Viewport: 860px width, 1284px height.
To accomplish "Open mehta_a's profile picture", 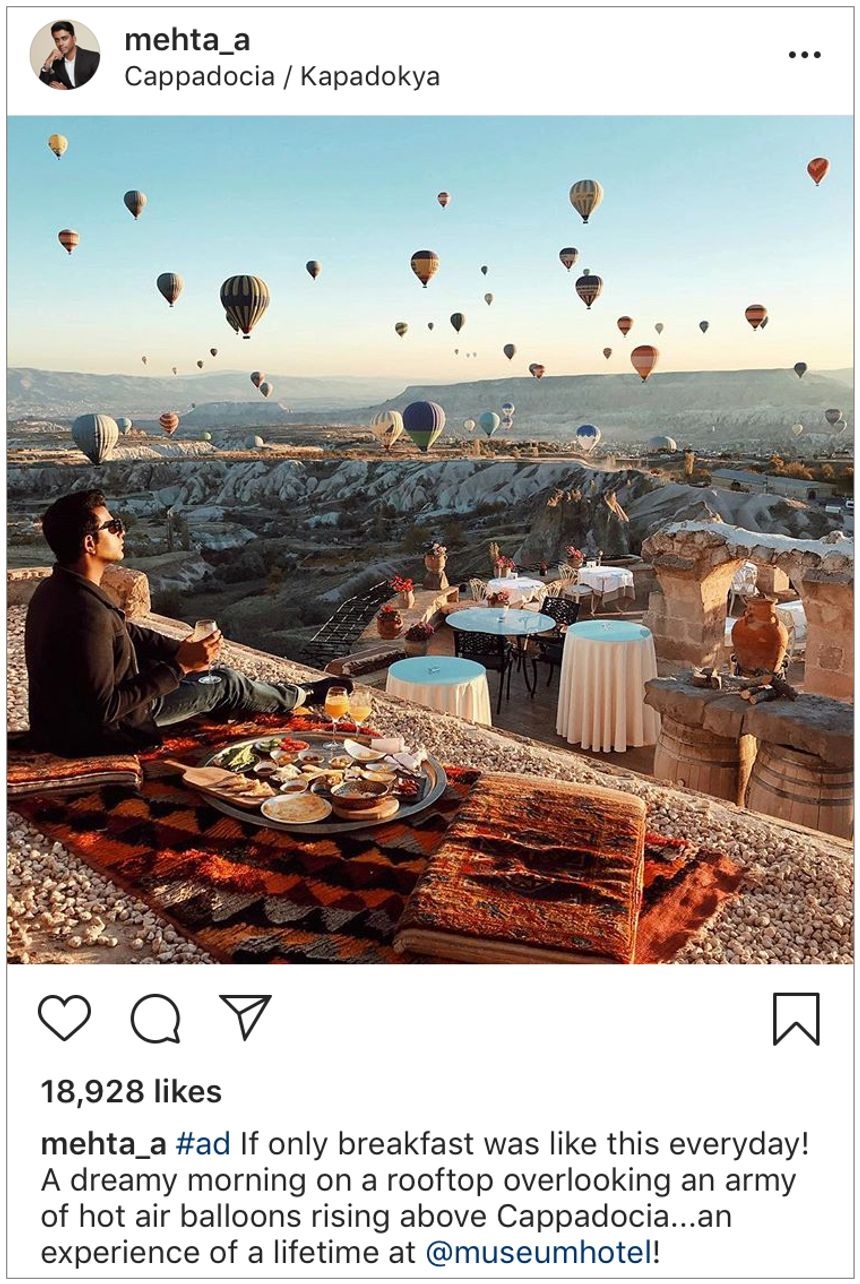I will (65, 56).
